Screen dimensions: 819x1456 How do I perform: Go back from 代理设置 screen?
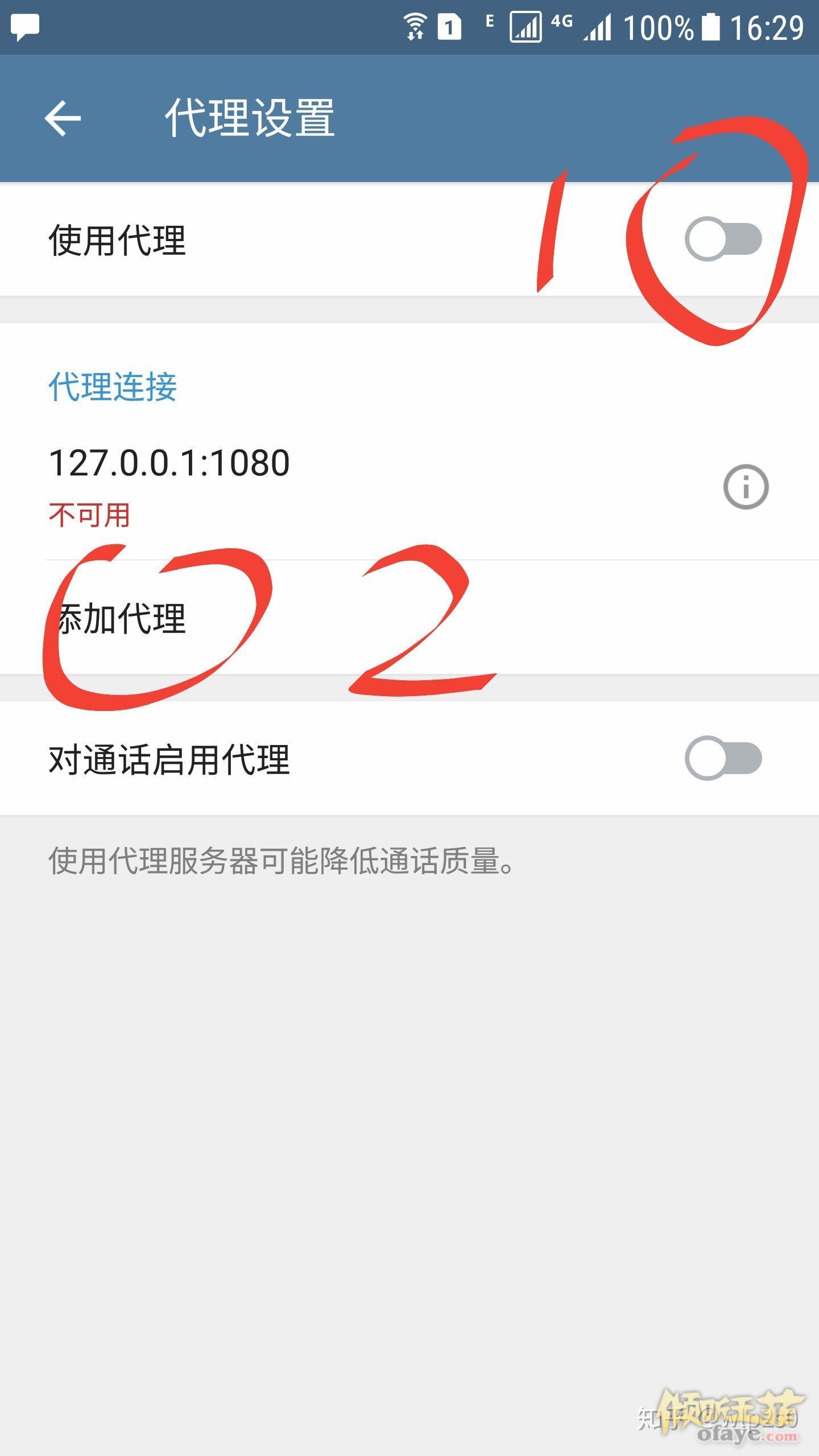(x=63, y=118)
